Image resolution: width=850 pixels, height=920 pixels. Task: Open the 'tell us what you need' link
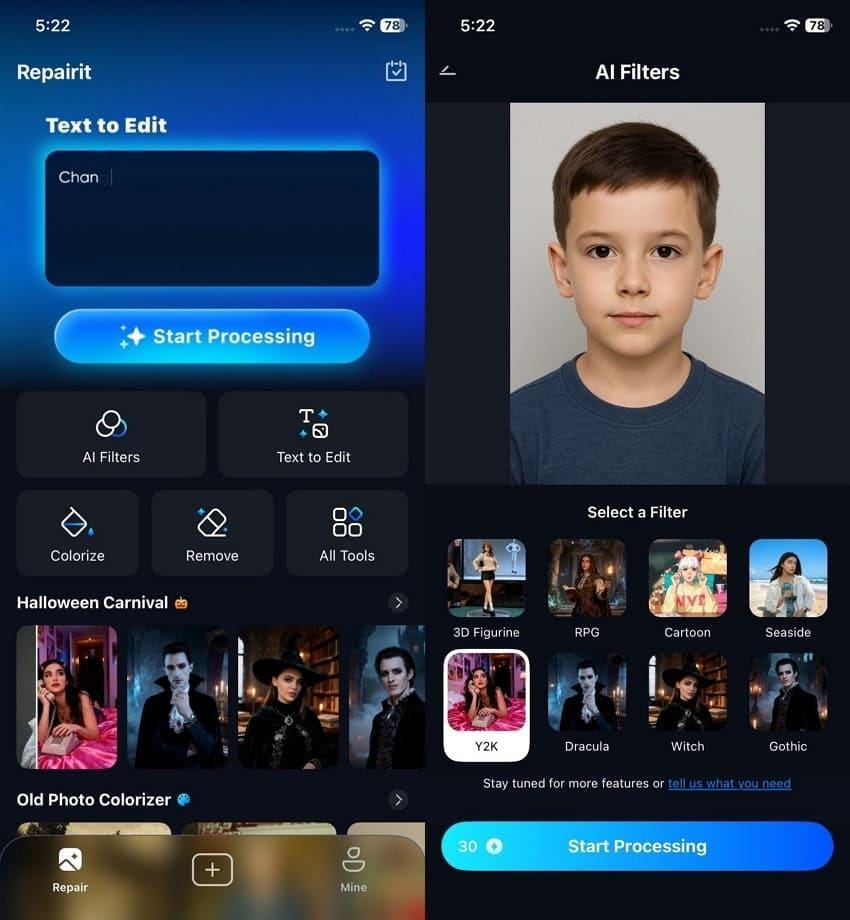coord(729,784)
